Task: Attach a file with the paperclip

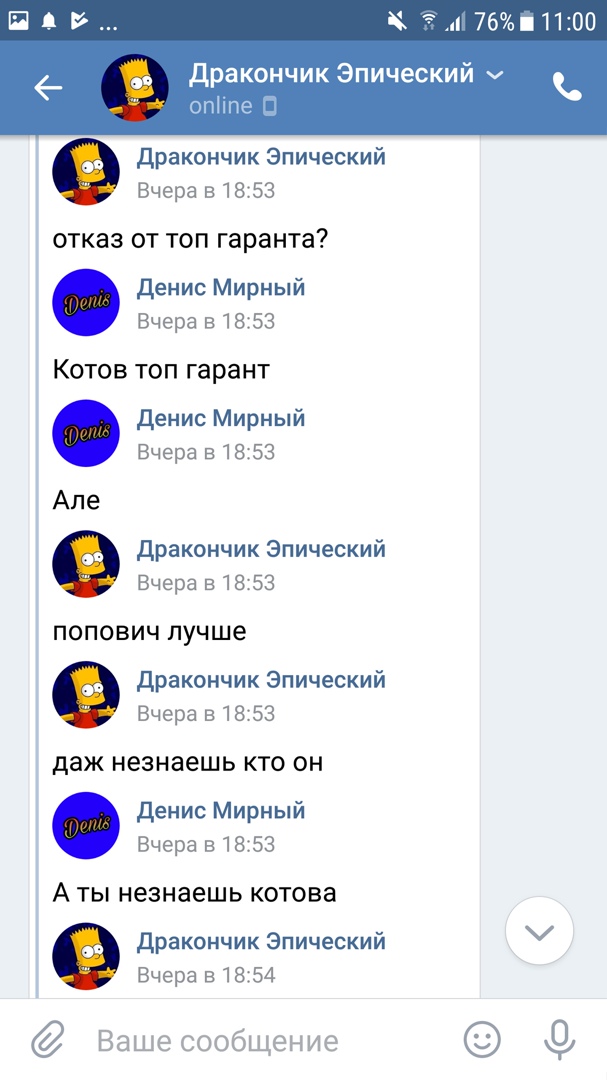Action: pyautogui.click(x=47, y=1040)
